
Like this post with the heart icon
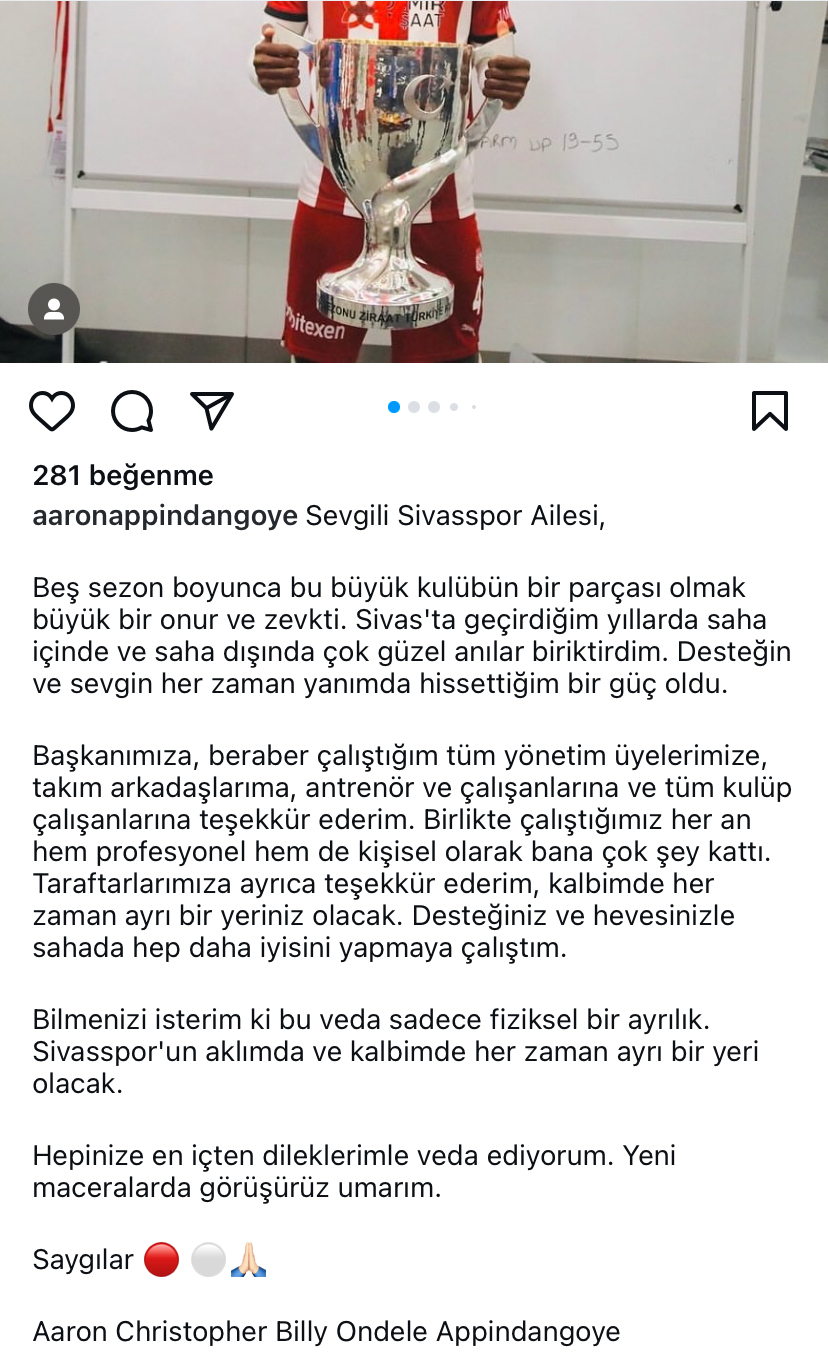coord(52,411)
